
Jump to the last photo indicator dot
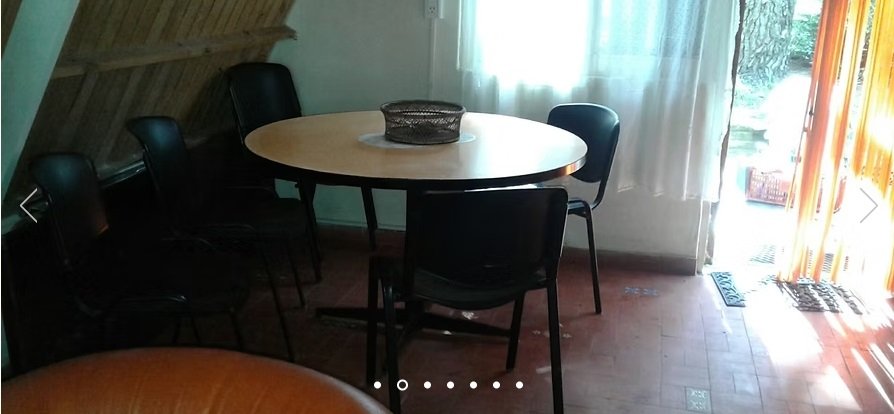tap(519, 385)
